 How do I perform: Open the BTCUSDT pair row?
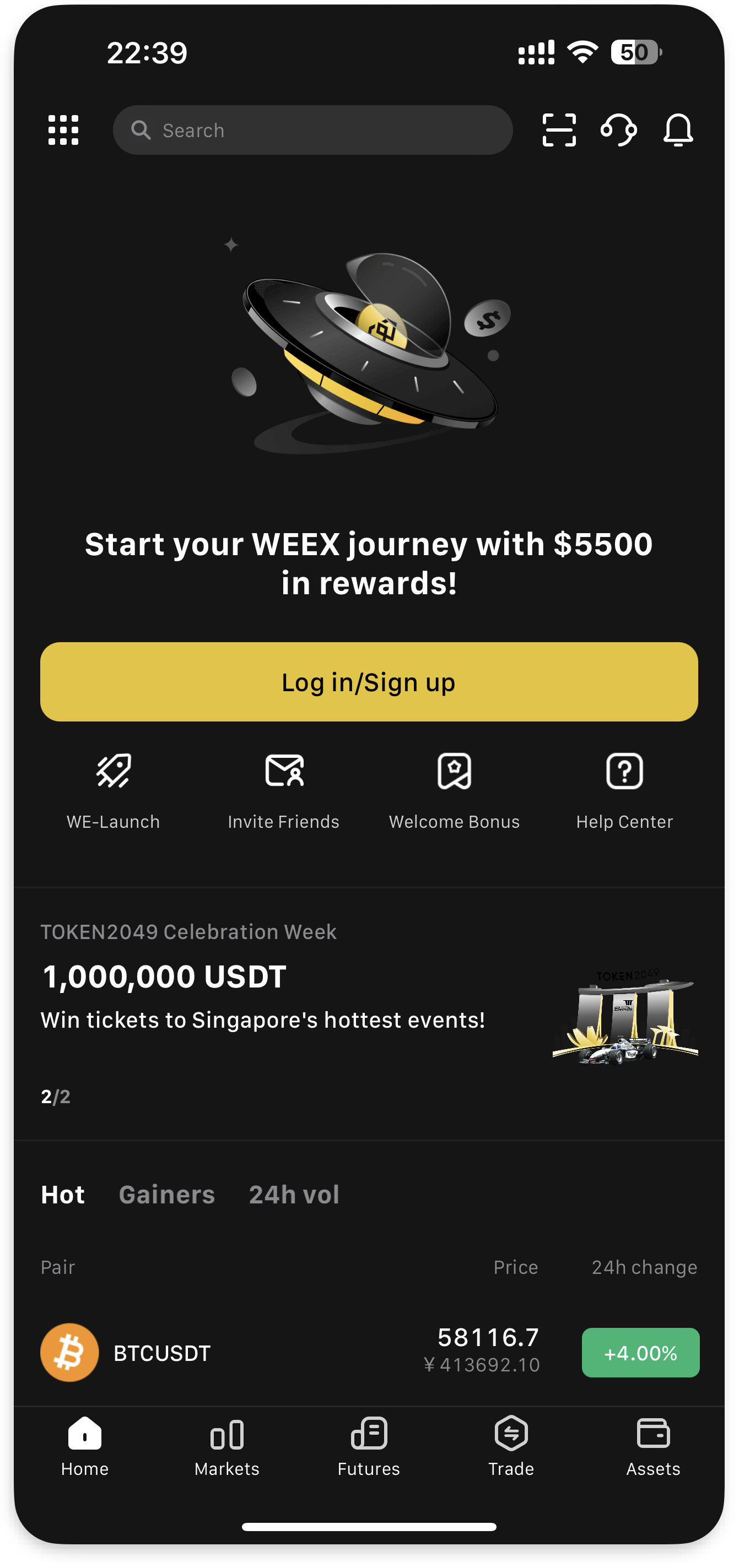[369, 1353]
